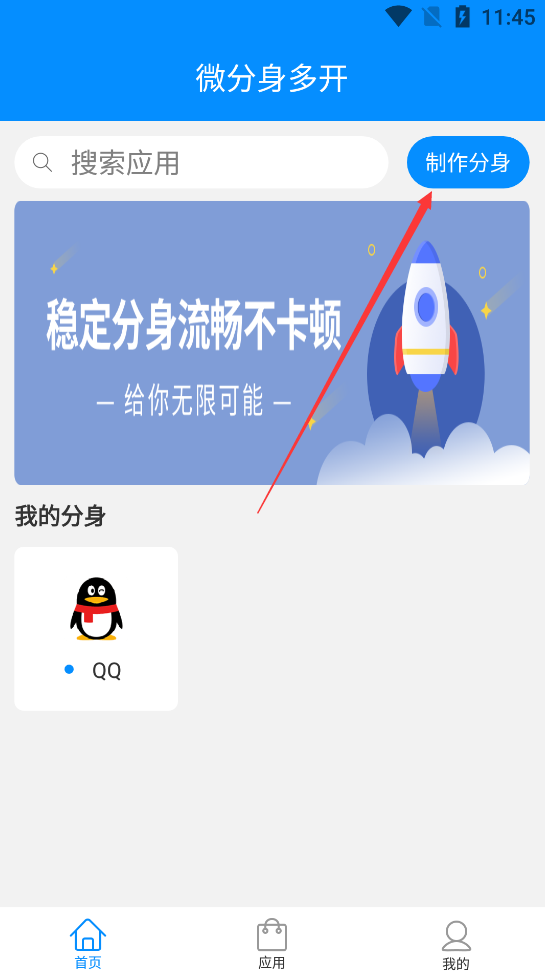Launch the QQ clone card
Image resolution: width=545 pixels, height=974 pixels.
point(96,629)
